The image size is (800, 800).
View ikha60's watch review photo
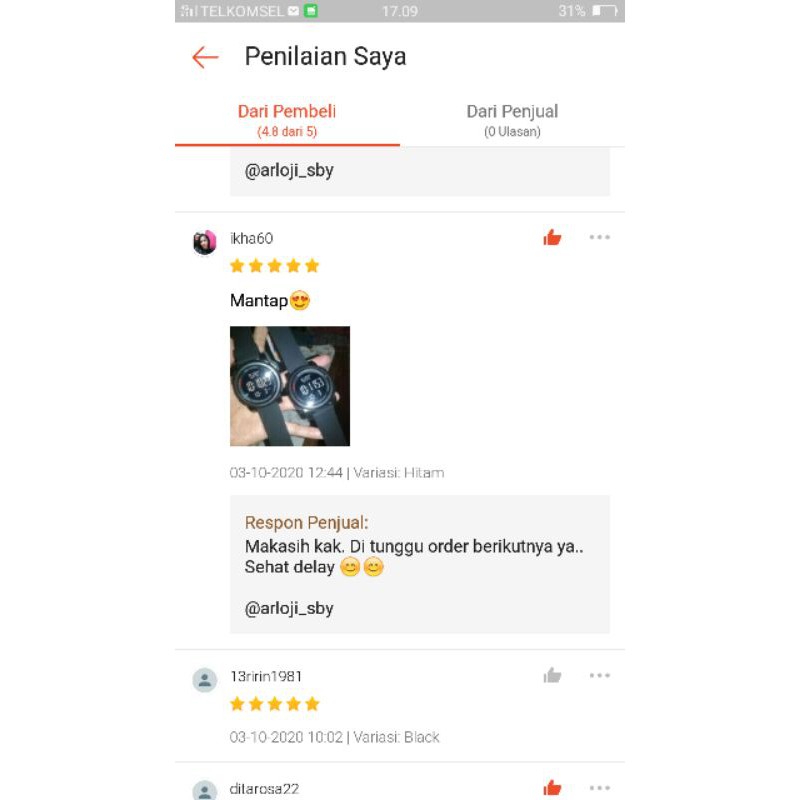tap(290, 386)
